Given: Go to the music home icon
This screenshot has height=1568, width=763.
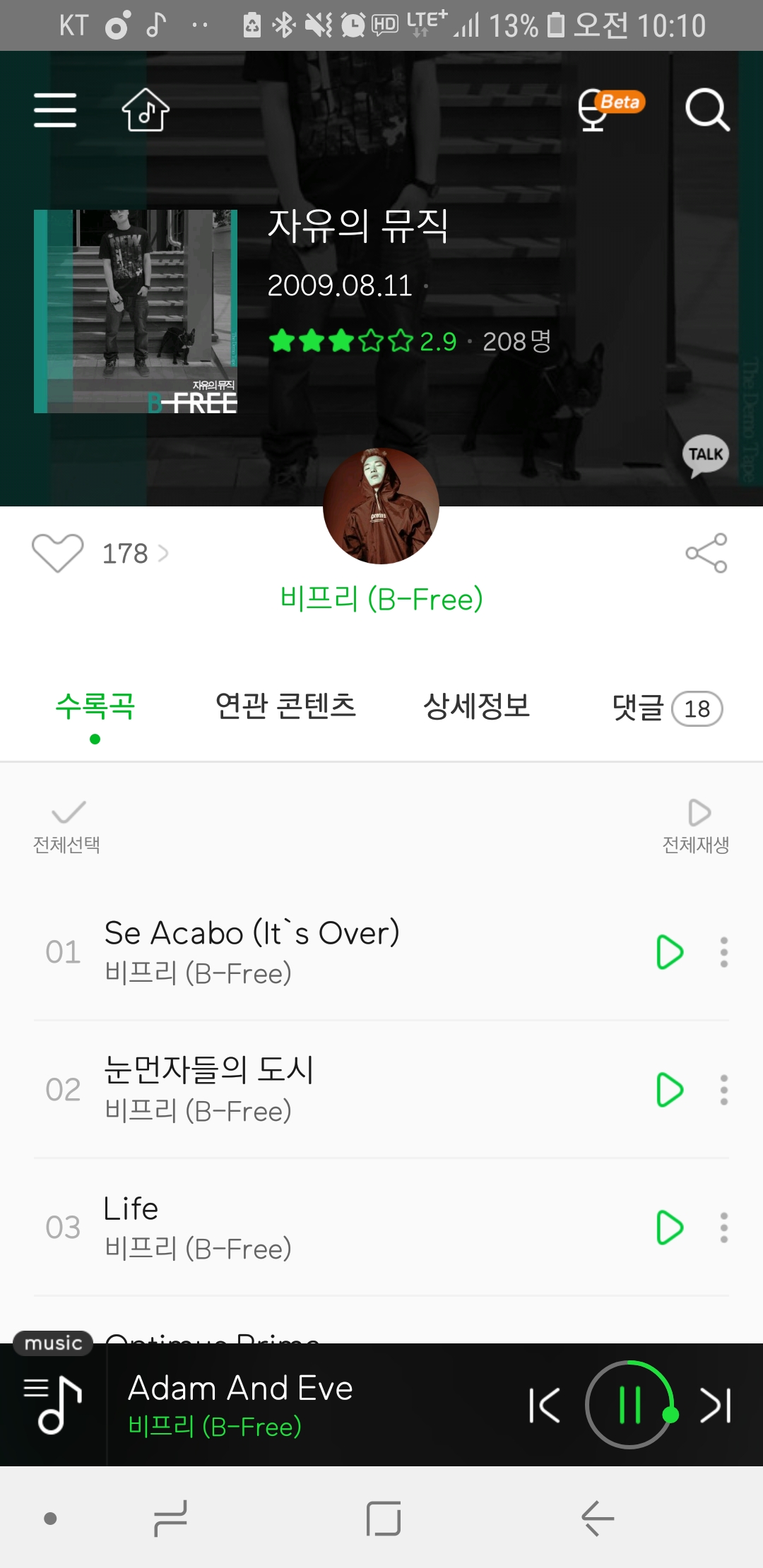Looking at the screenshot, I should [146, 110].
